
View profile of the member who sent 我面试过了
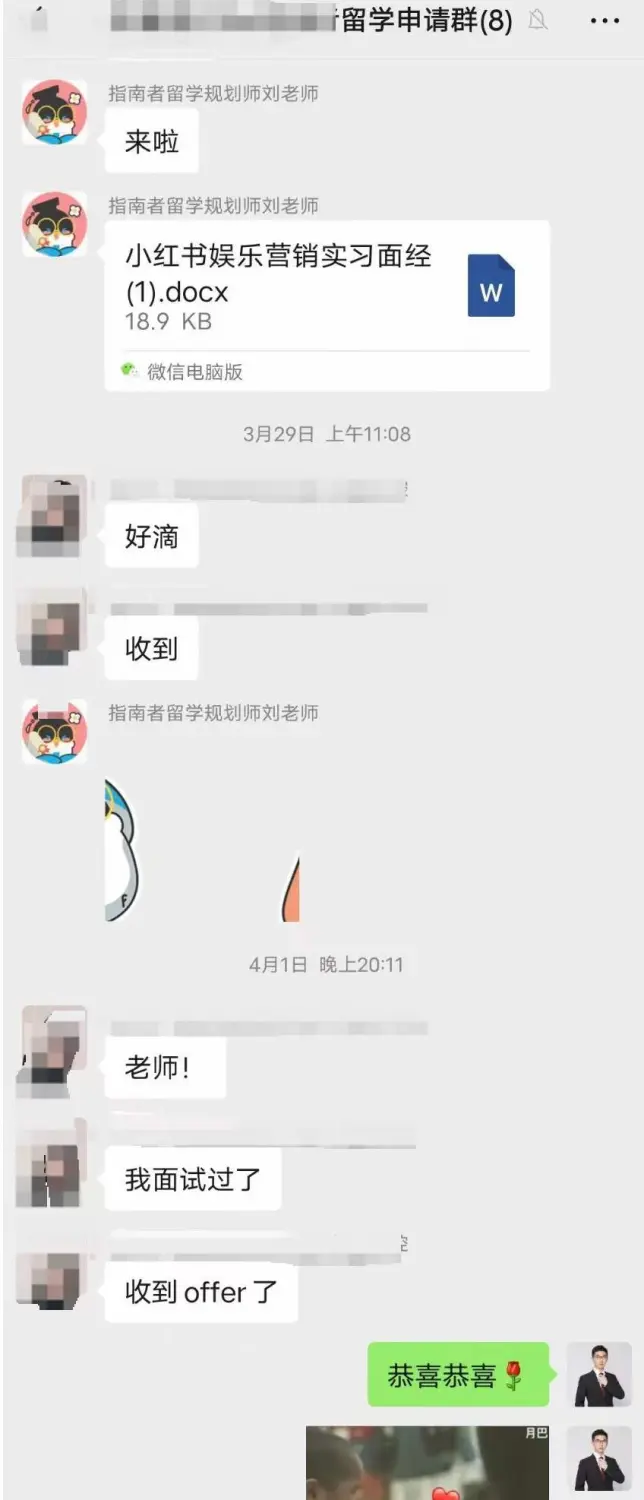tap(53, 1164)
